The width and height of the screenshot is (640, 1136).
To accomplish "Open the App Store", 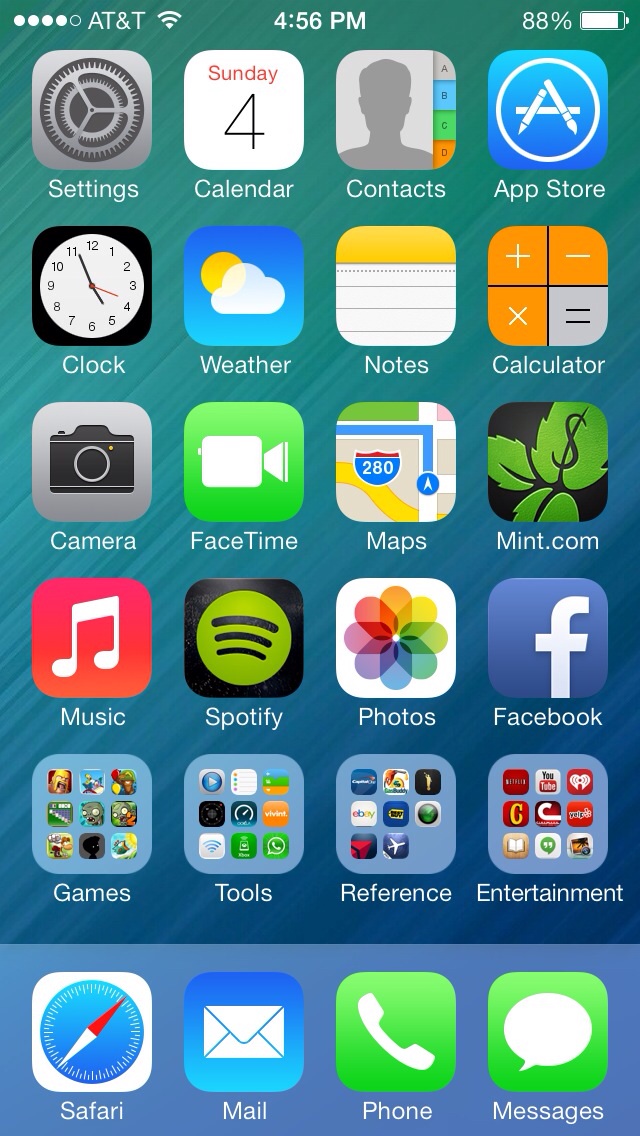I will coord(548,110).
